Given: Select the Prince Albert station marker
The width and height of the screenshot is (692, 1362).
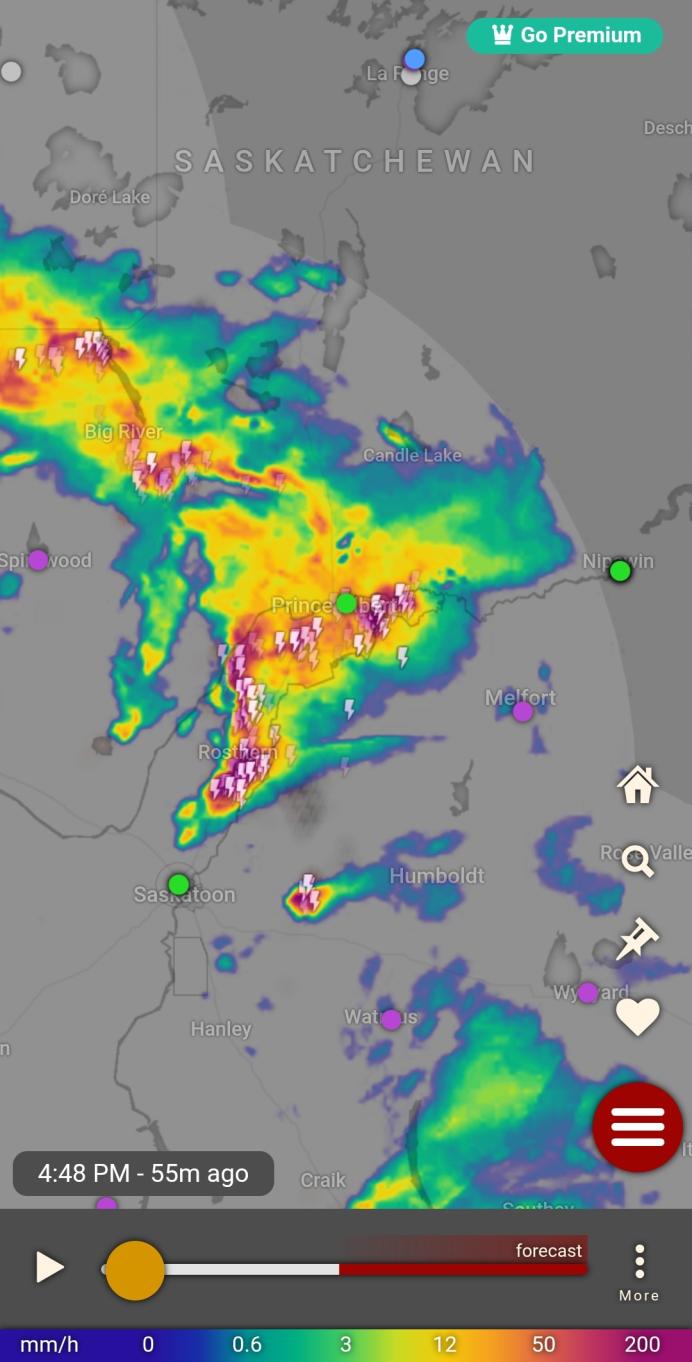Looking at the screenshot, I should (x=346, y=604).
